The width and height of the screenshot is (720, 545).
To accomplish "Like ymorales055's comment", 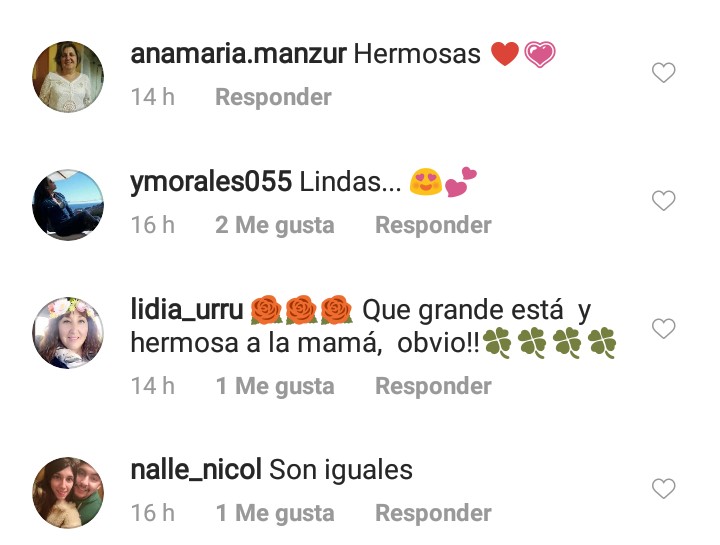I will tap(663, 201).
